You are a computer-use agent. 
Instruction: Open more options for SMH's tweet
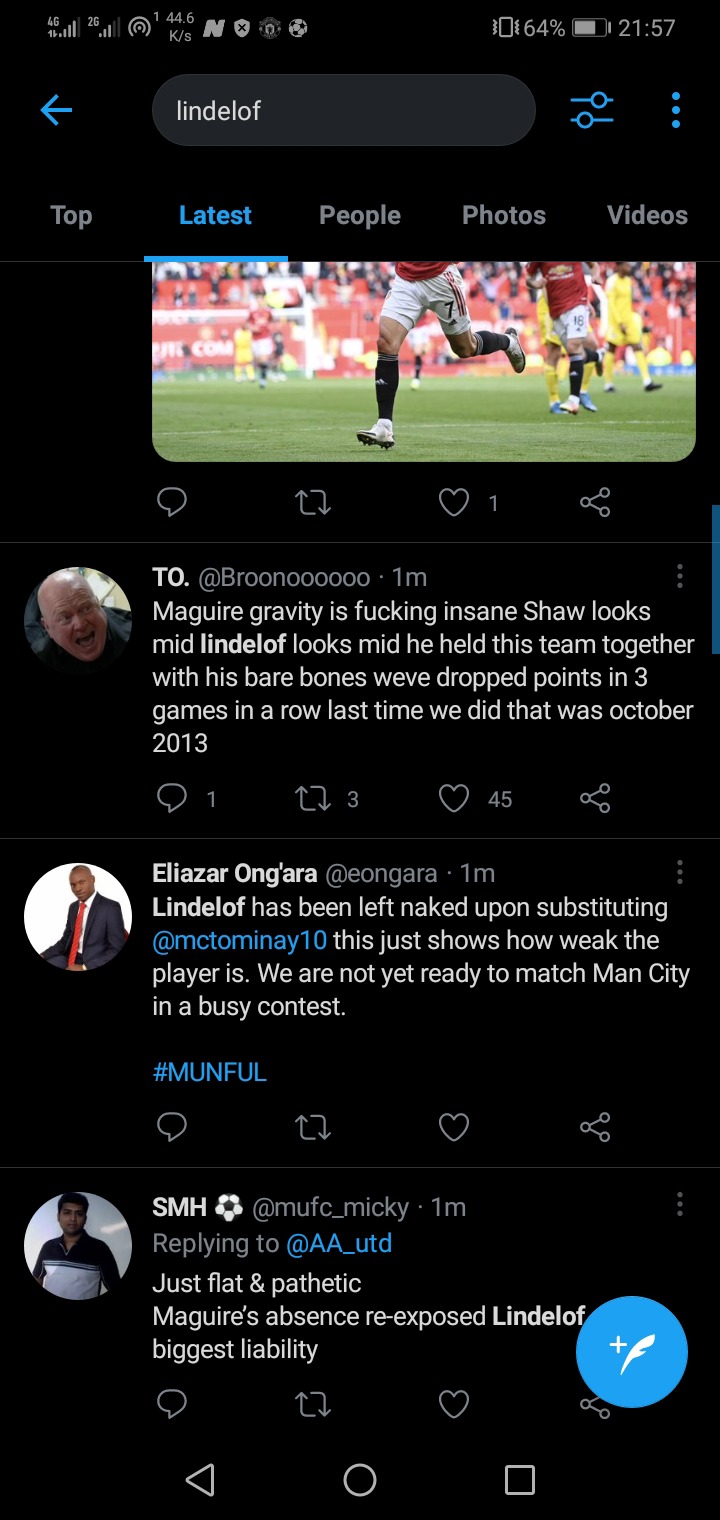(x=680, y=1204)
